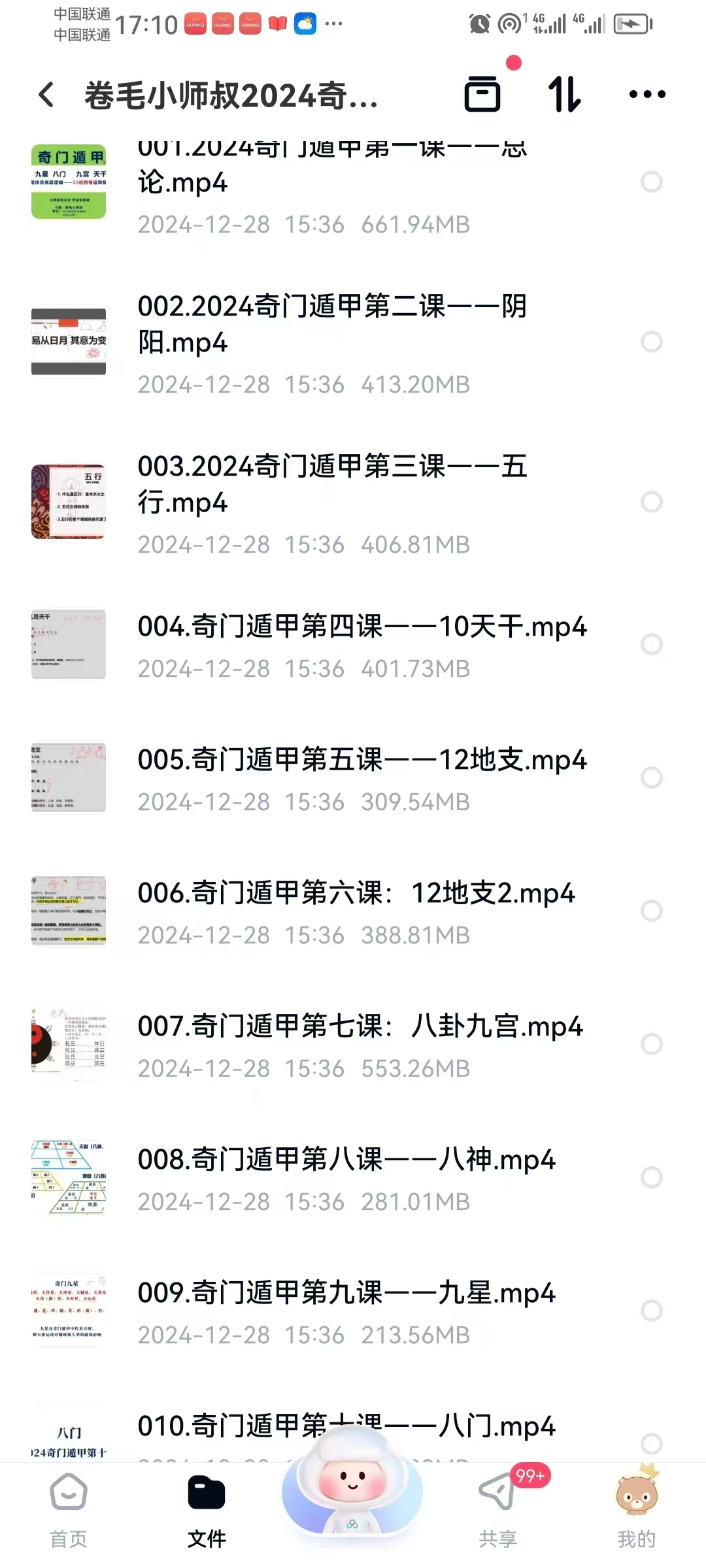Play 004 第四课 10天干.mp4
Viewport: 706px width, 1568px height.
coord(361,627)
